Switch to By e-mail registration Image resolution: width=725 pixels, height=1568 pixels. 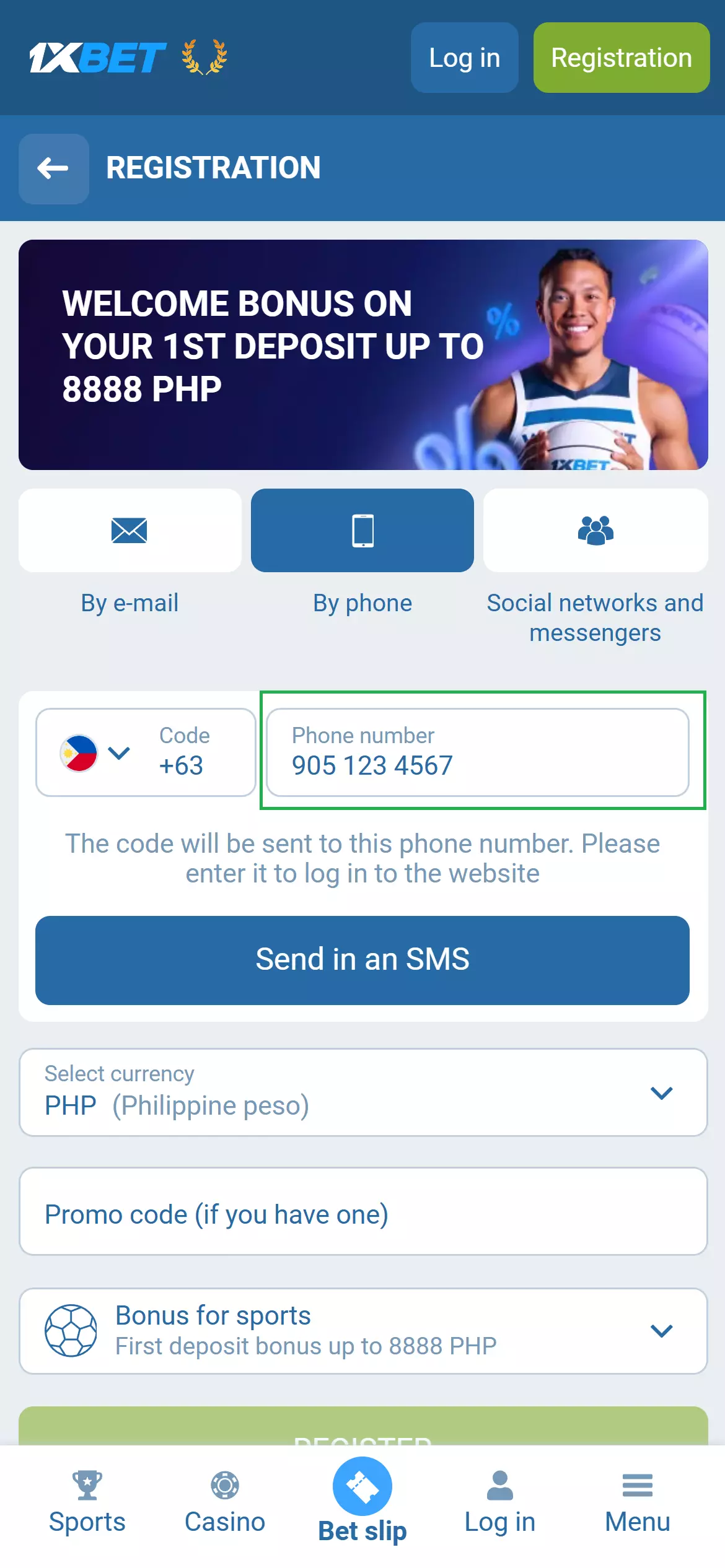pyautogui.click(x=130, y=531)
